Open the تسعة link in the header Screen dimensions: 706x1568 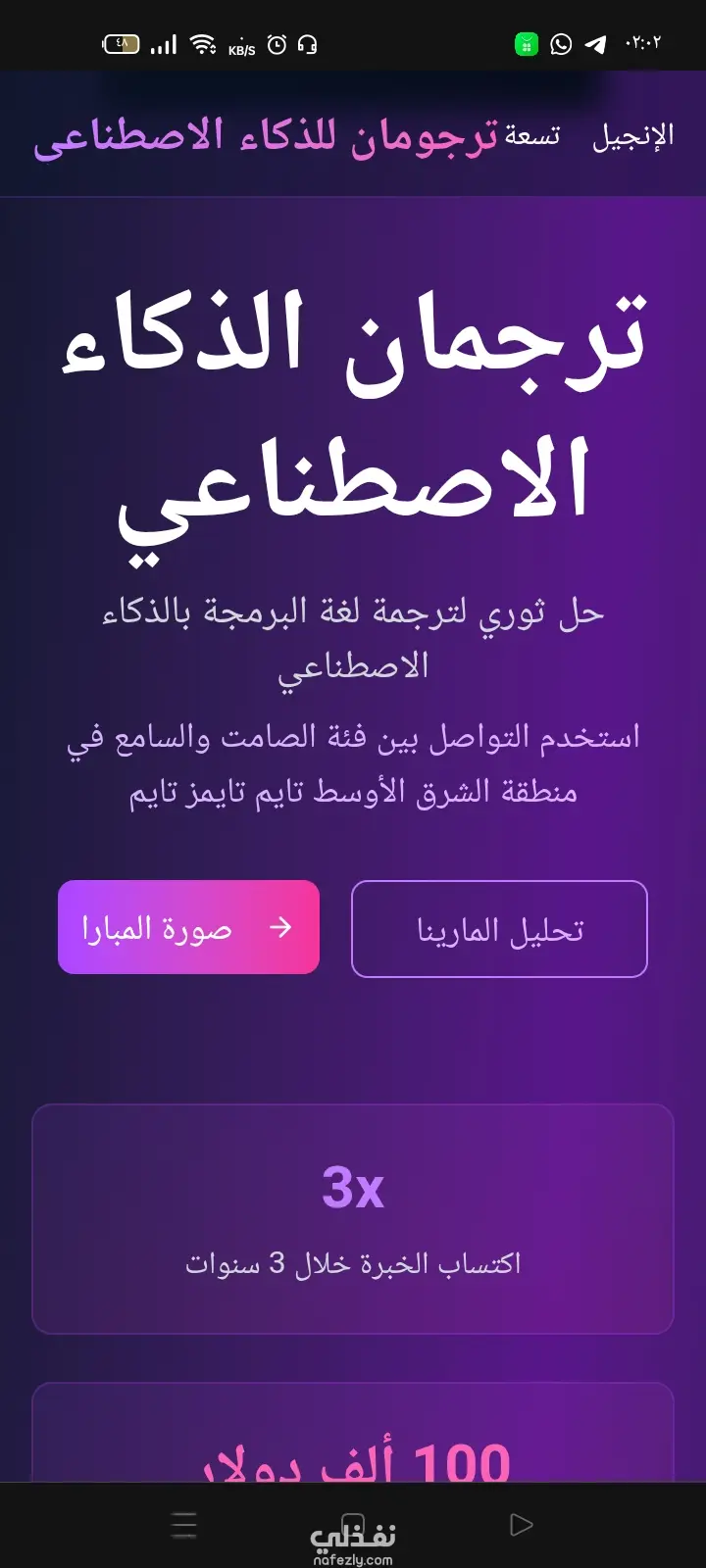(532, 136)
